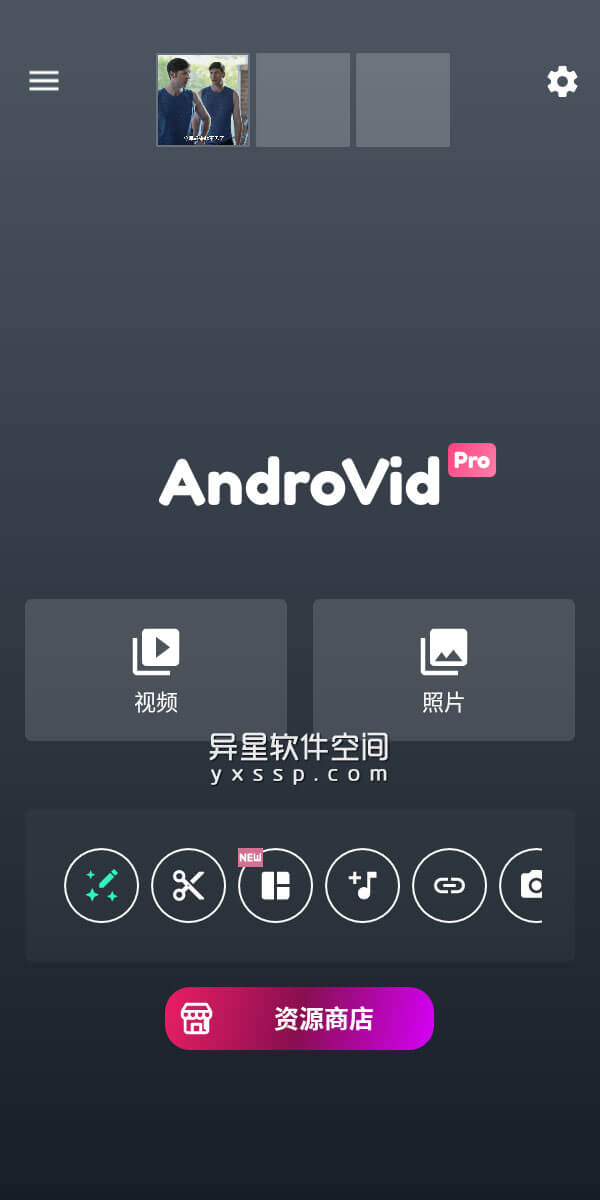Open the new collage layout tool
This screenshot has width=600, height=1200.
(275, 885)
